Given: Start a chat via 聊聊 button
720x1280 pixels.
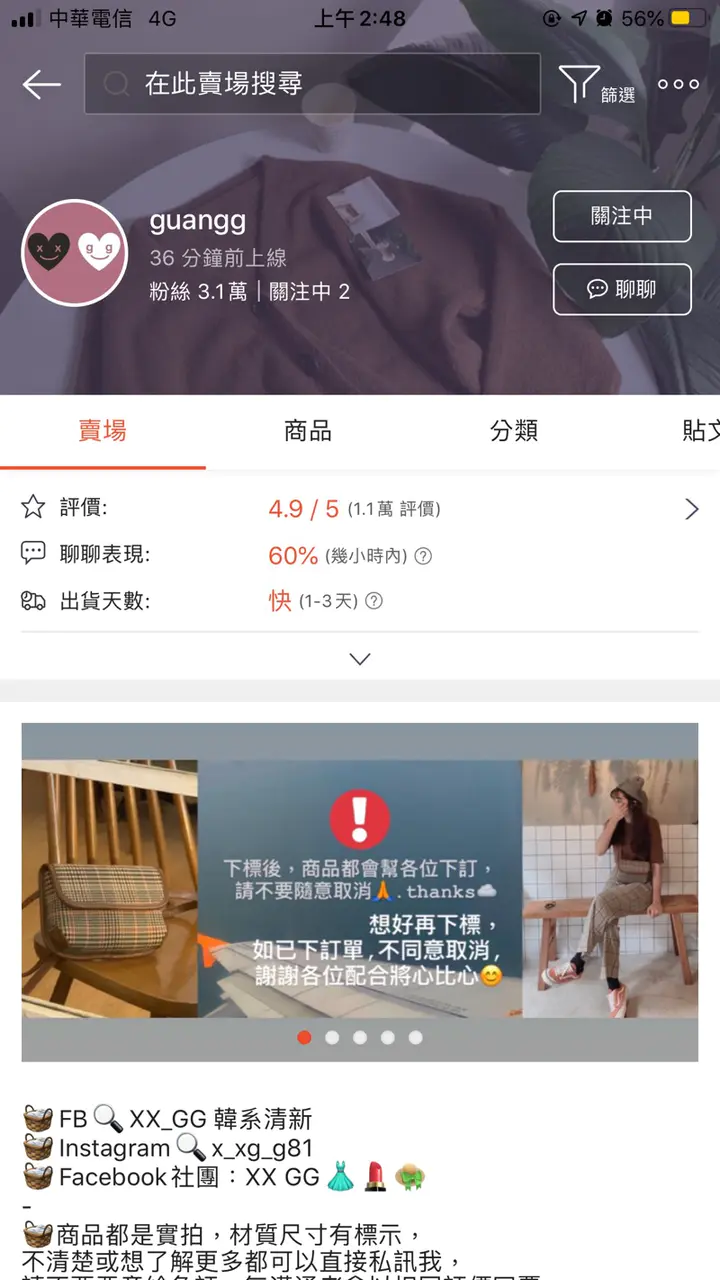Looking at the screenshot, I should [x=622, y=289].
